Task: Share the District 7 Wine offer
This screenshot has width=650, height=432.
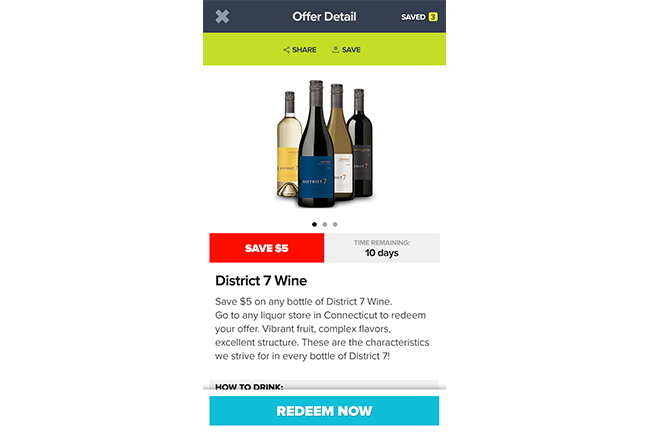Action: pyautogui.click(x=300, y=50)
